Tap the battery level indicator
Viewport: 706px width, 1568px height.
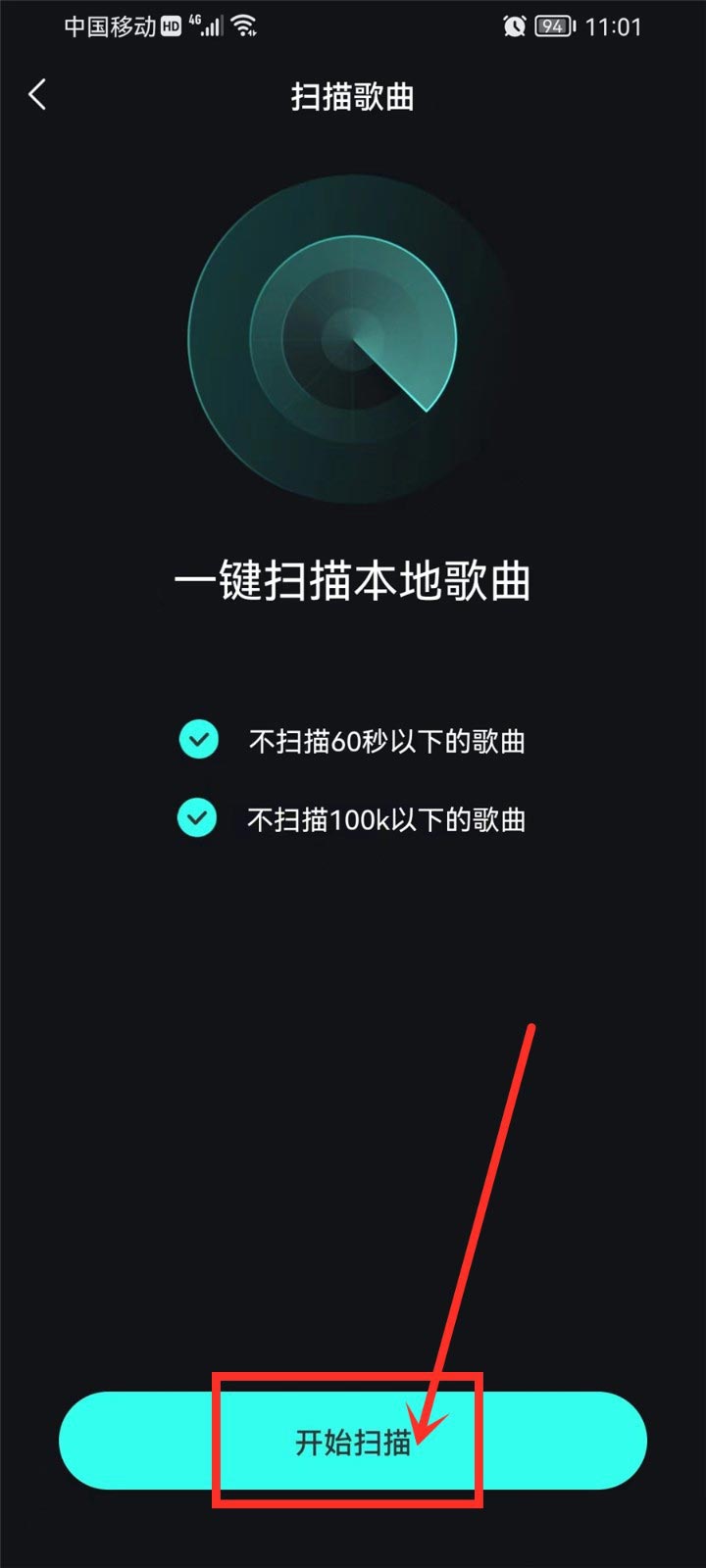(x=551, y=26)
